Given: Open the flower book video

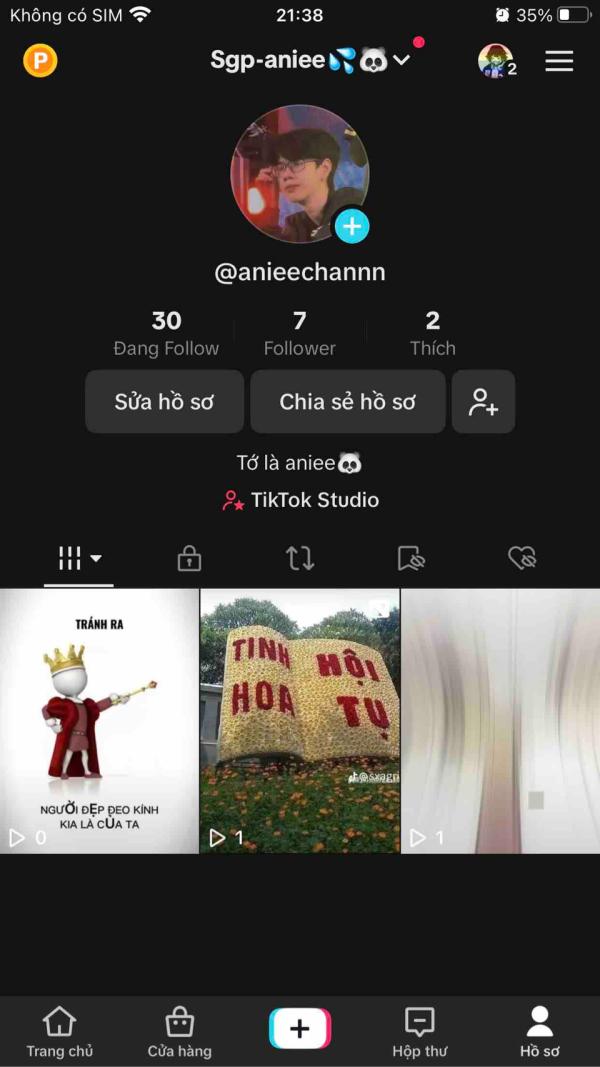Looking at the screenshot, I should click(300, 720).
